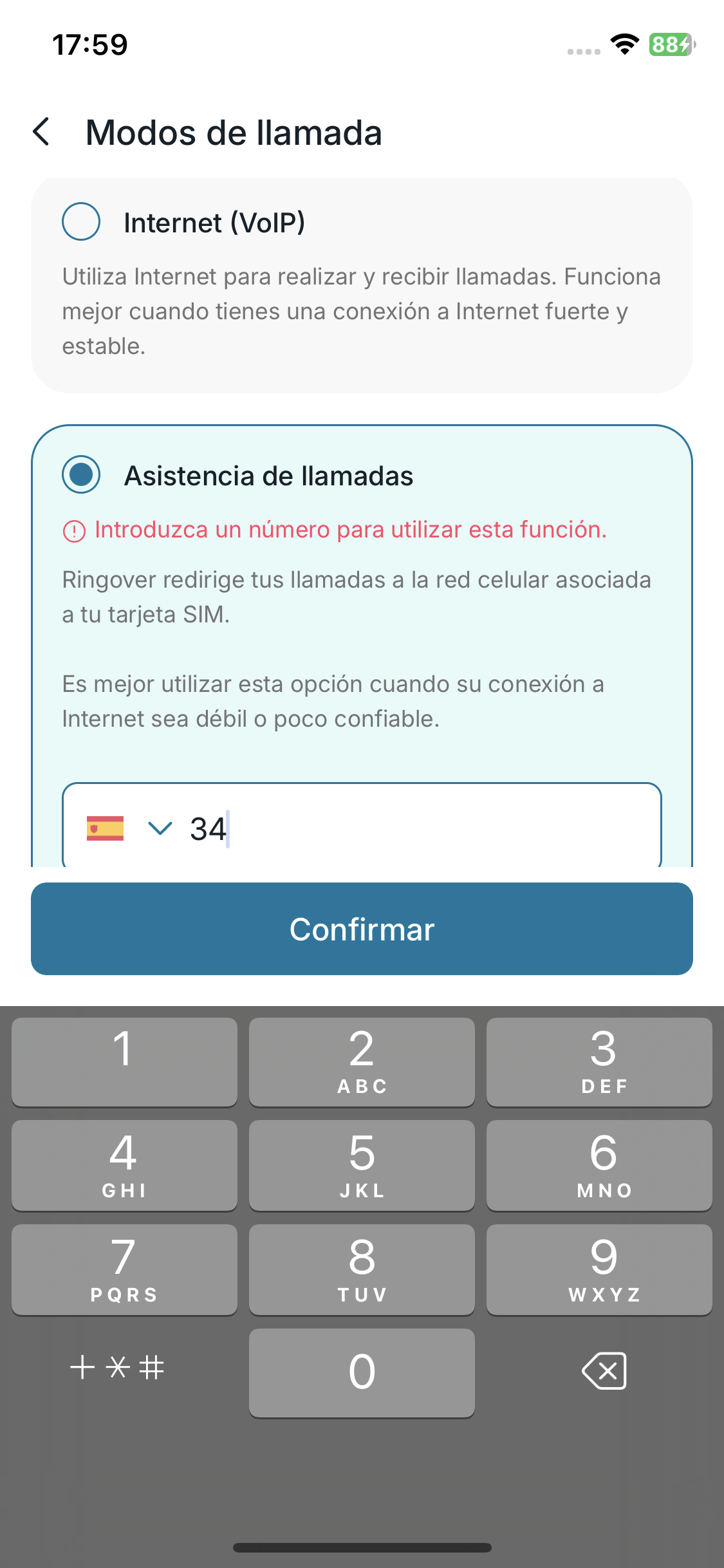Go back from Modos de llamada
The height and width of the screenshot is (1568, 724).
(x=42, y=132)
